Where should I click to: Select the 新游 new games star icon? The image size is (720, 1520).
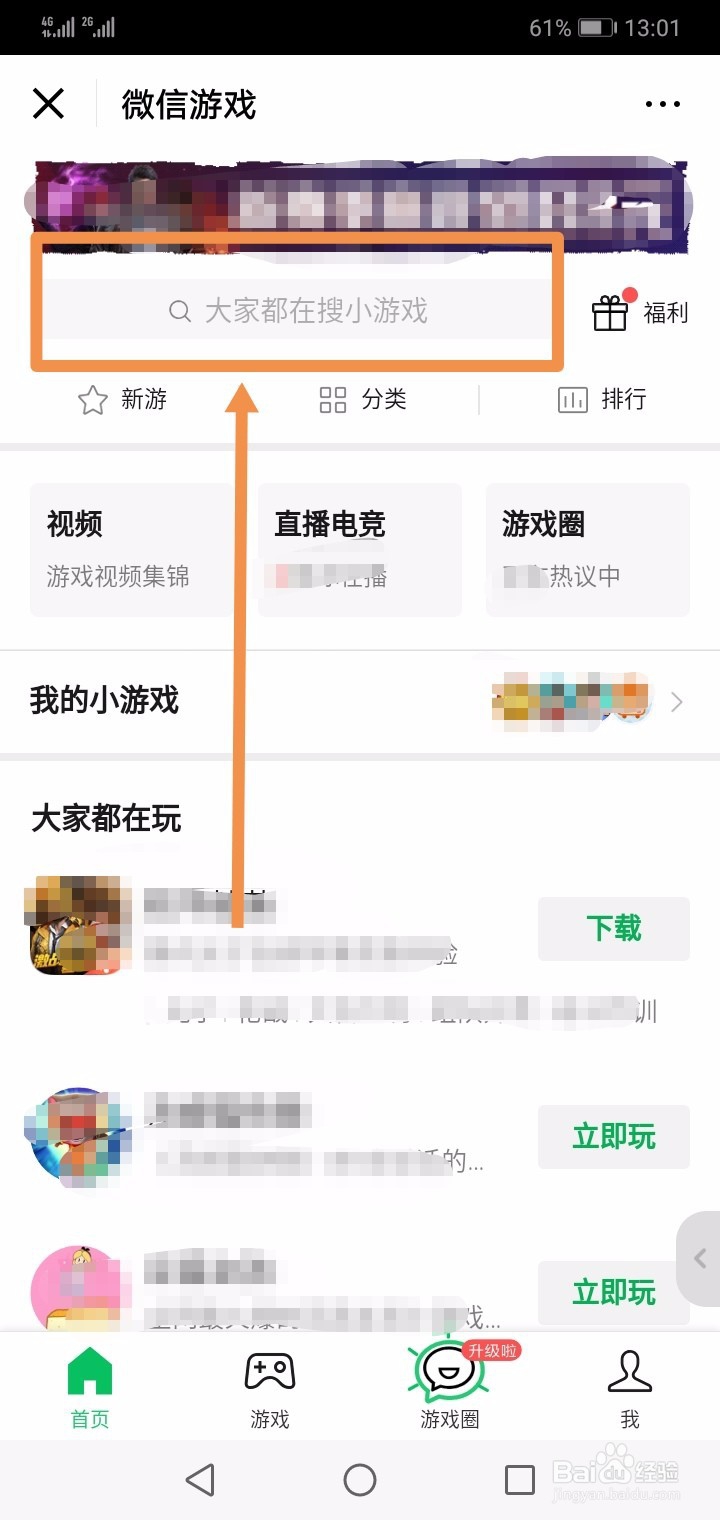[x=91, y=399]
